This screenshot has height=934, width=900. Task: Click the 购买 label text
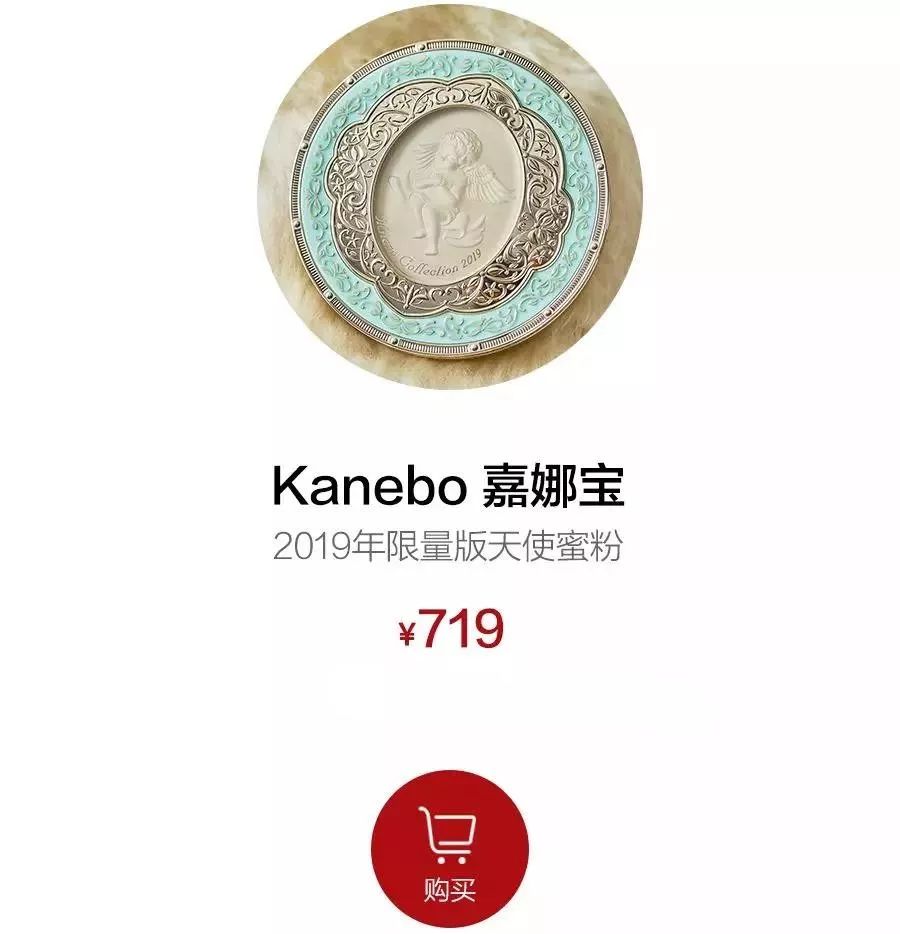click(x=449, y=888)
